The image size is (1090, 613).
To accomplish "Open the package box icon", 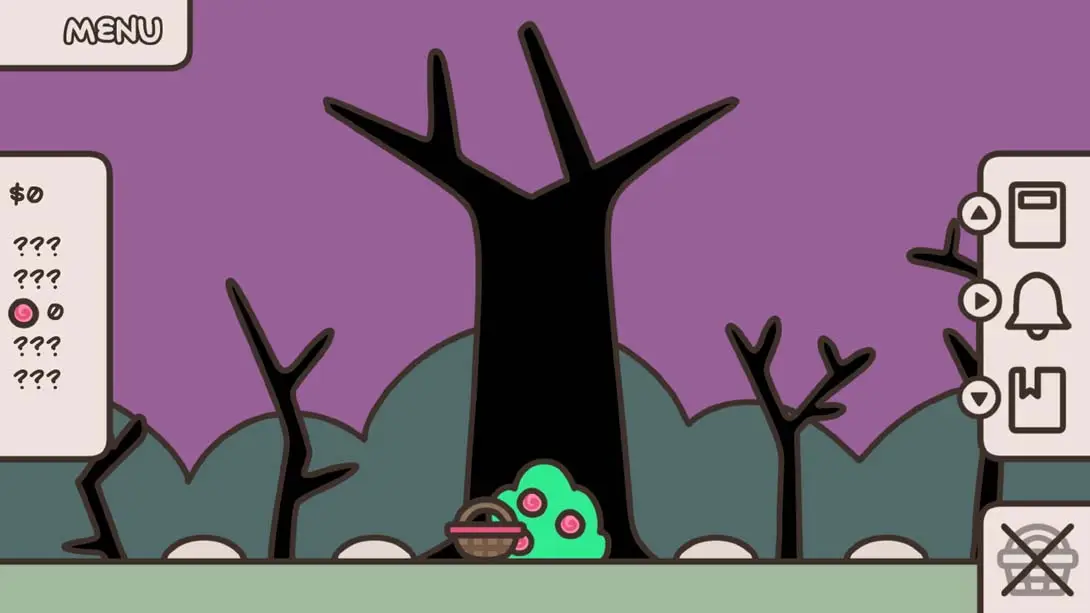I will coord(1037,399).
